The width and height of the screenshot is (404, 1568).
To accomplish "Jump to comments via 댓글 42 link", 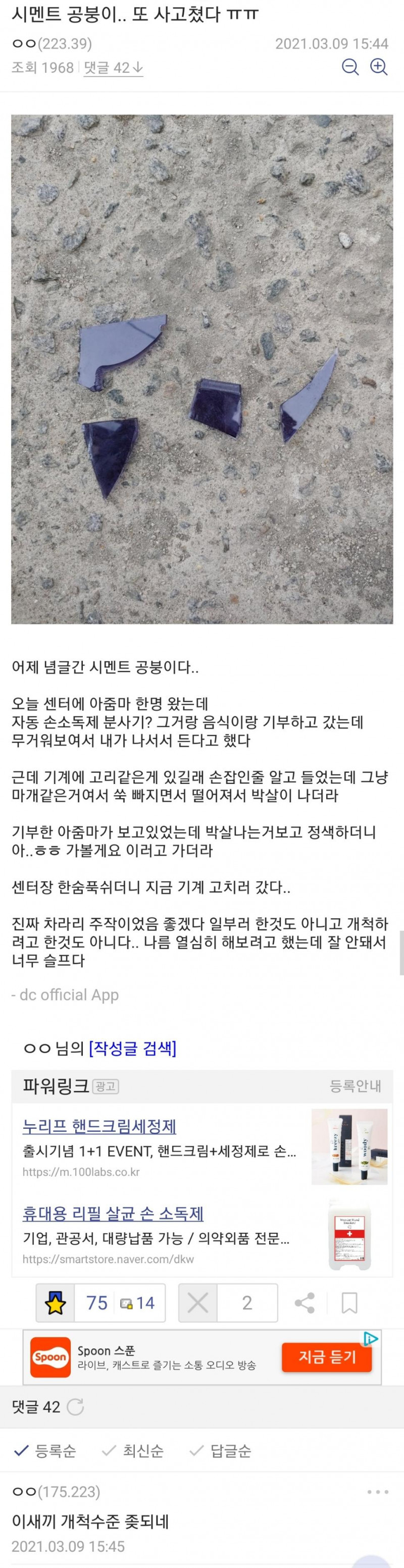I will (113, 68).
